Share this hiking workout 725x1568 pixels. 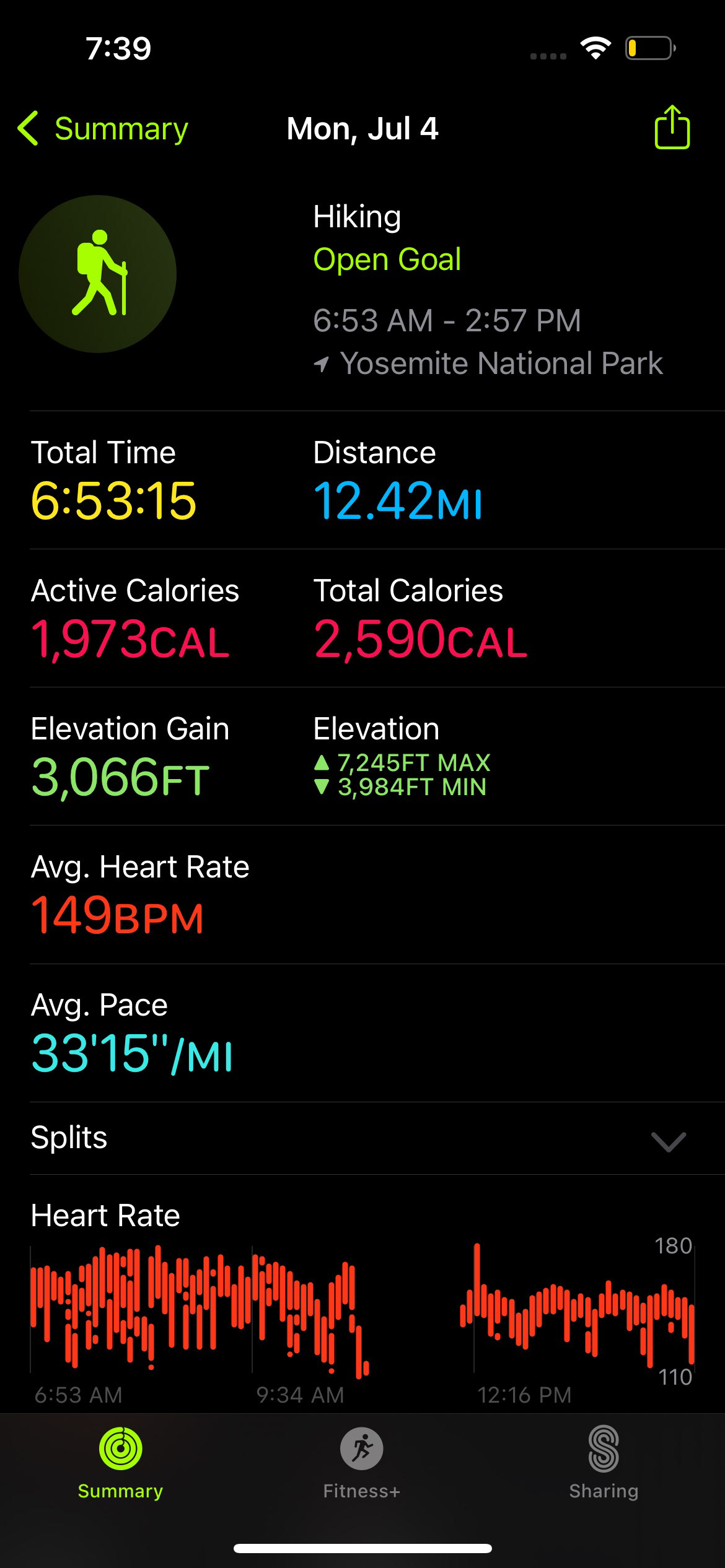click(x=672, y=127)
